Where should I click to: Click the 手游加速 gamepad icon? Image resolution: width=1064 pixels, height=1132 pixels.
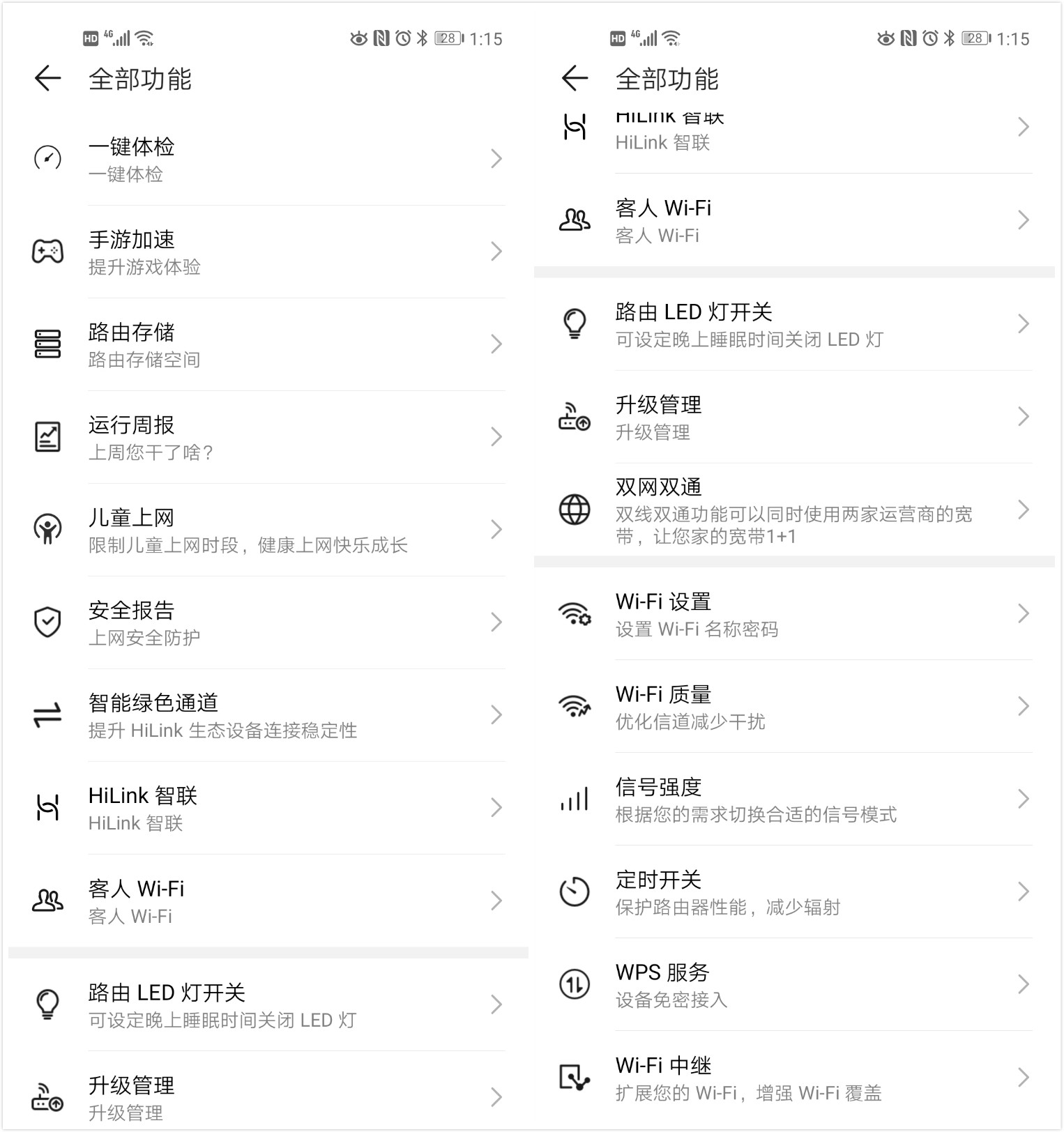tap(47, 252)
